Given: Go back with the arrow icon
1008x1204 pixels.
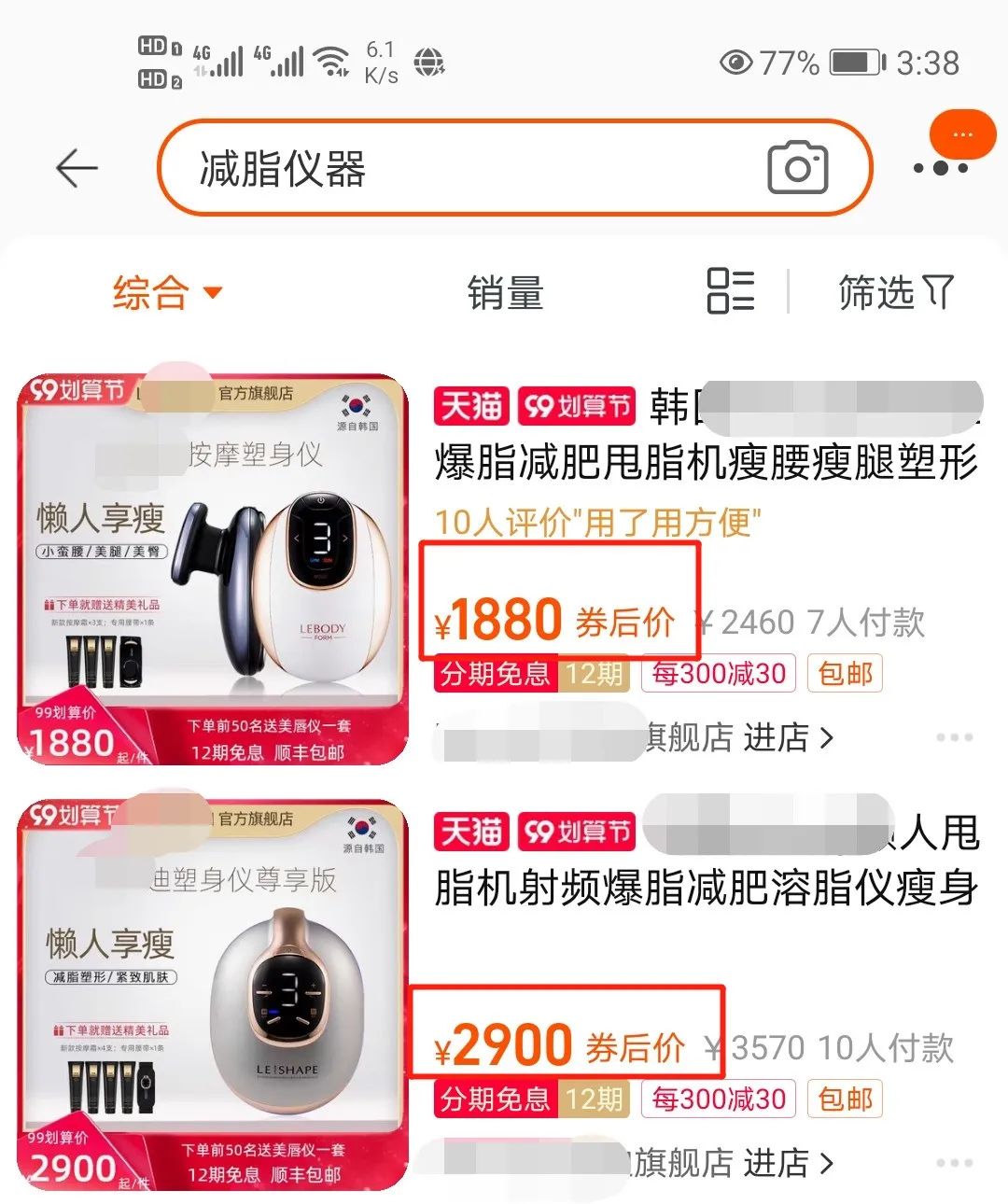Looking at the screenshot, I should coord(77,169).
